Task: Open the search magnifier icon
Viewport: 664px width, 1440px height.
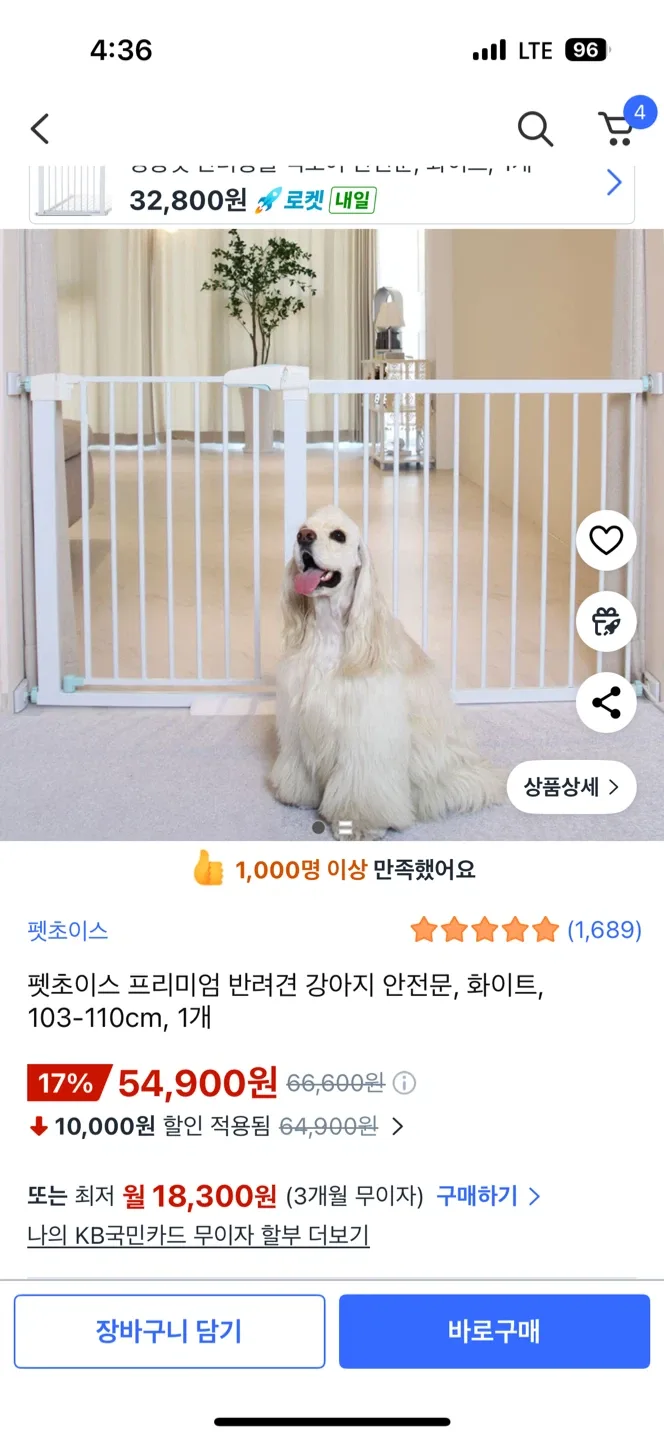Action: pos(535,129)
